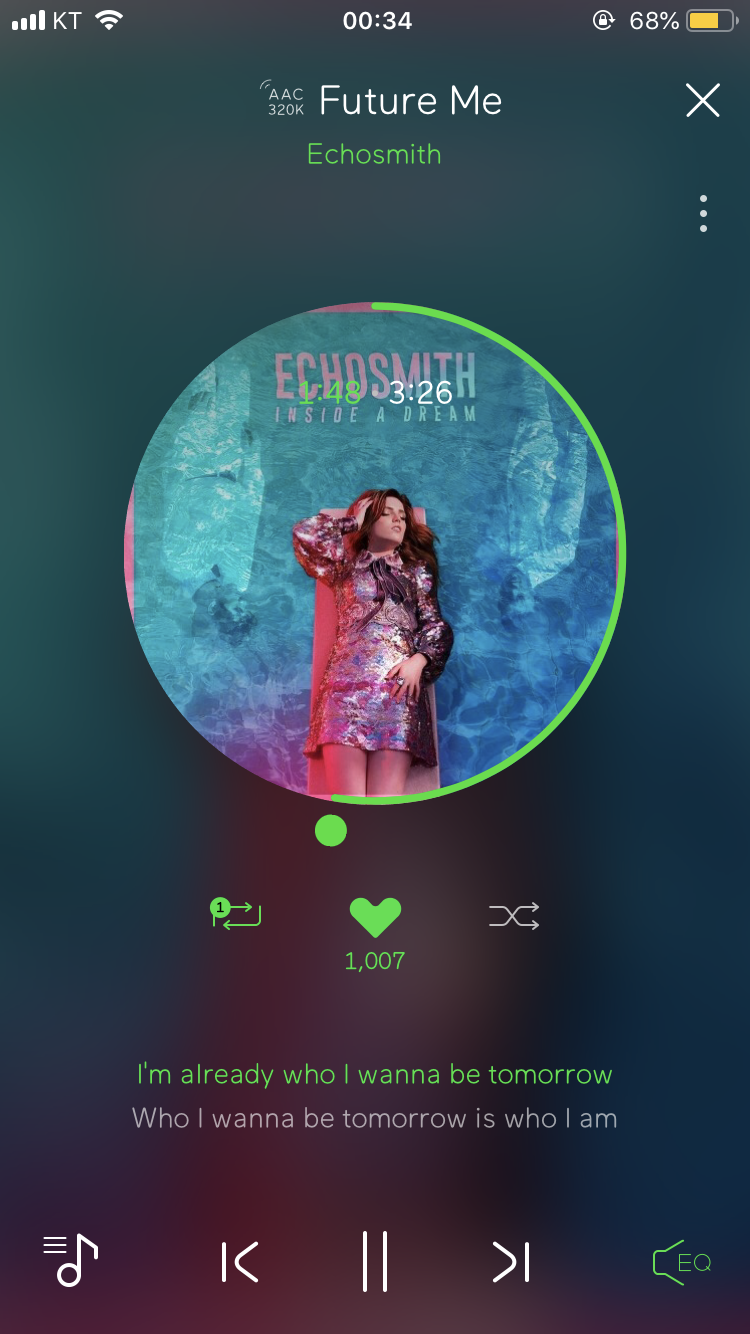Screen dimensions: 750x1334
Task: Unlike the song with the heart icon
Action: tap(375, 916)
